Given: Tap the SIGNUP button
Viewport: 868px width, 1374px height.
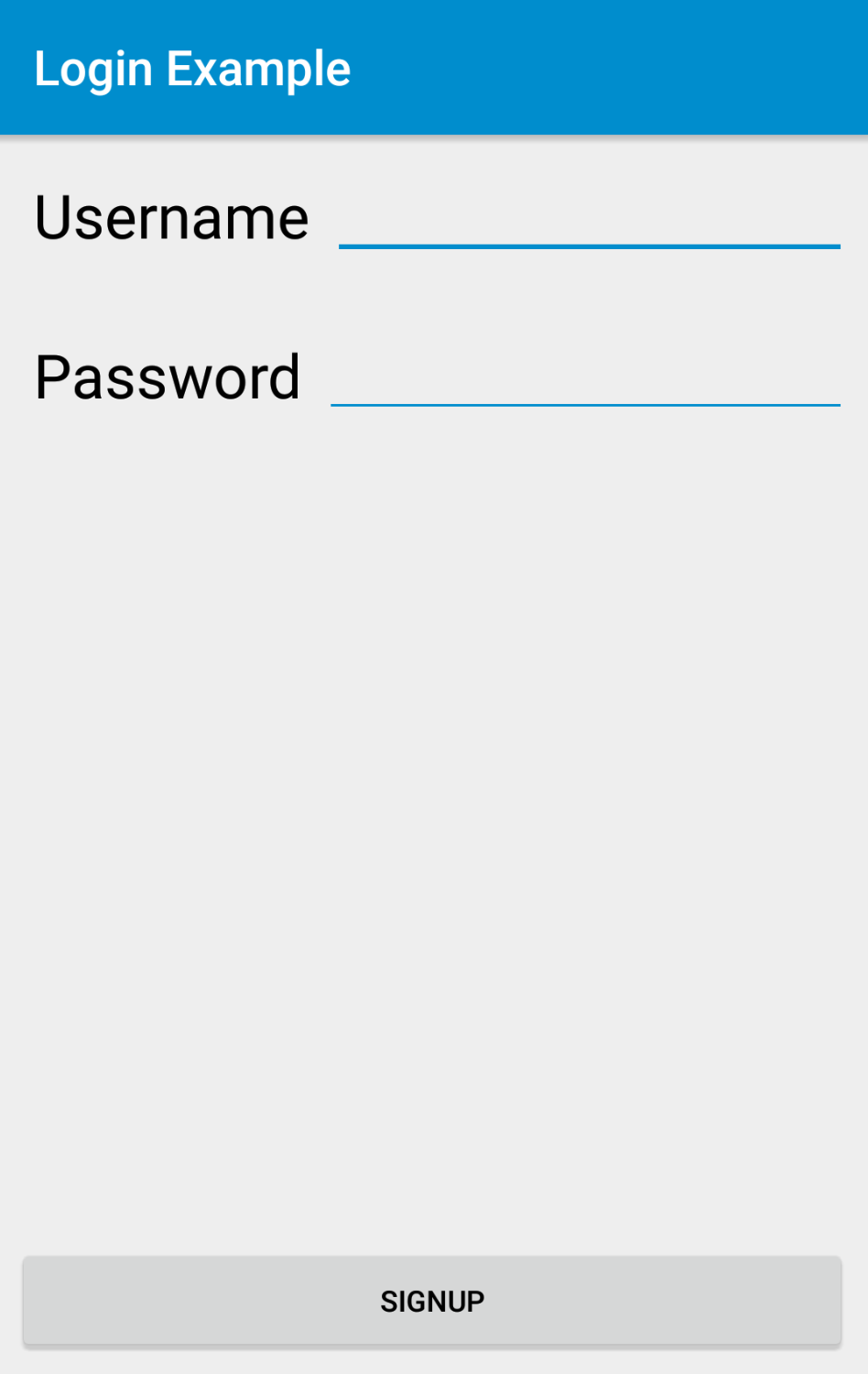Looking at the screenshot, I should pos(432,1301).
